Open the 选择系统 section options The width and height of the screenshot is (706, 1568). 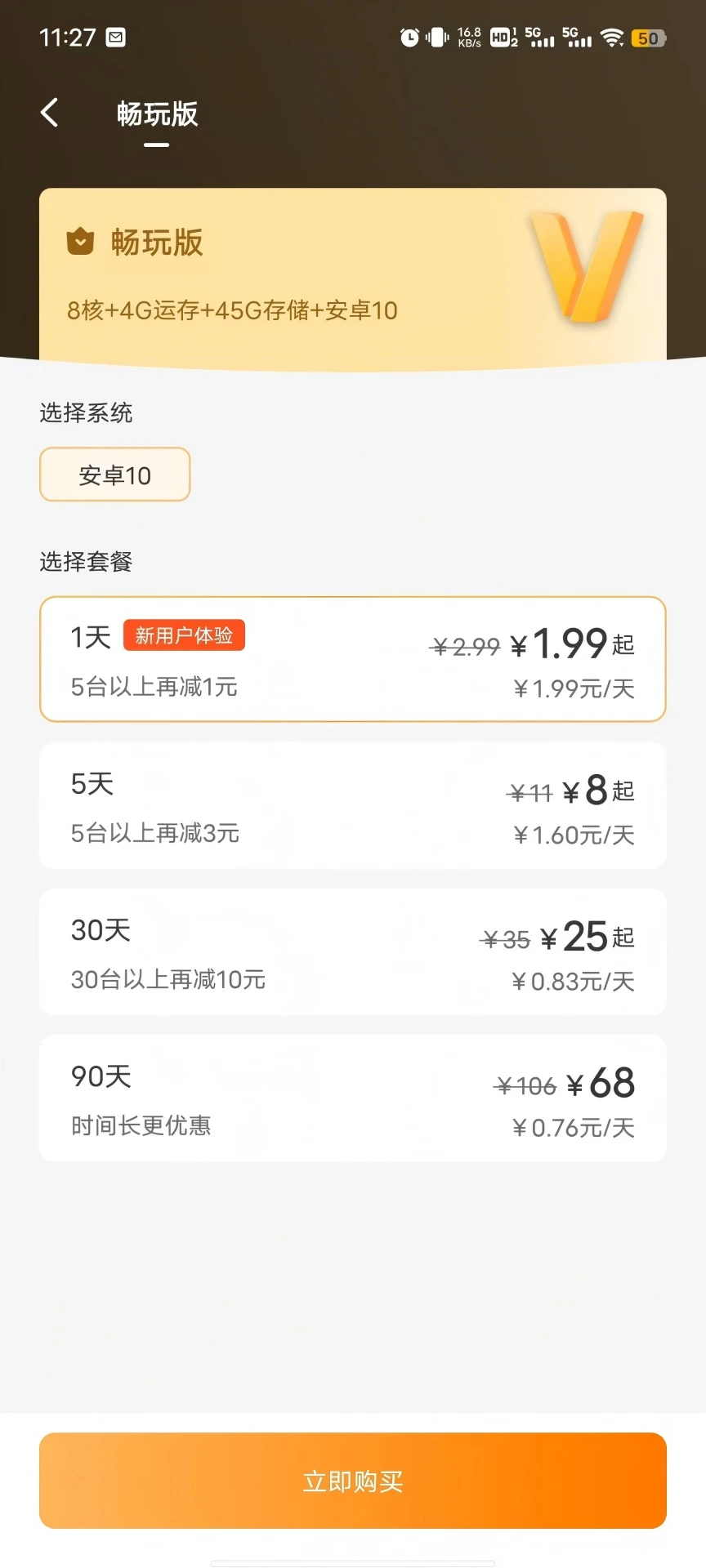87,414
